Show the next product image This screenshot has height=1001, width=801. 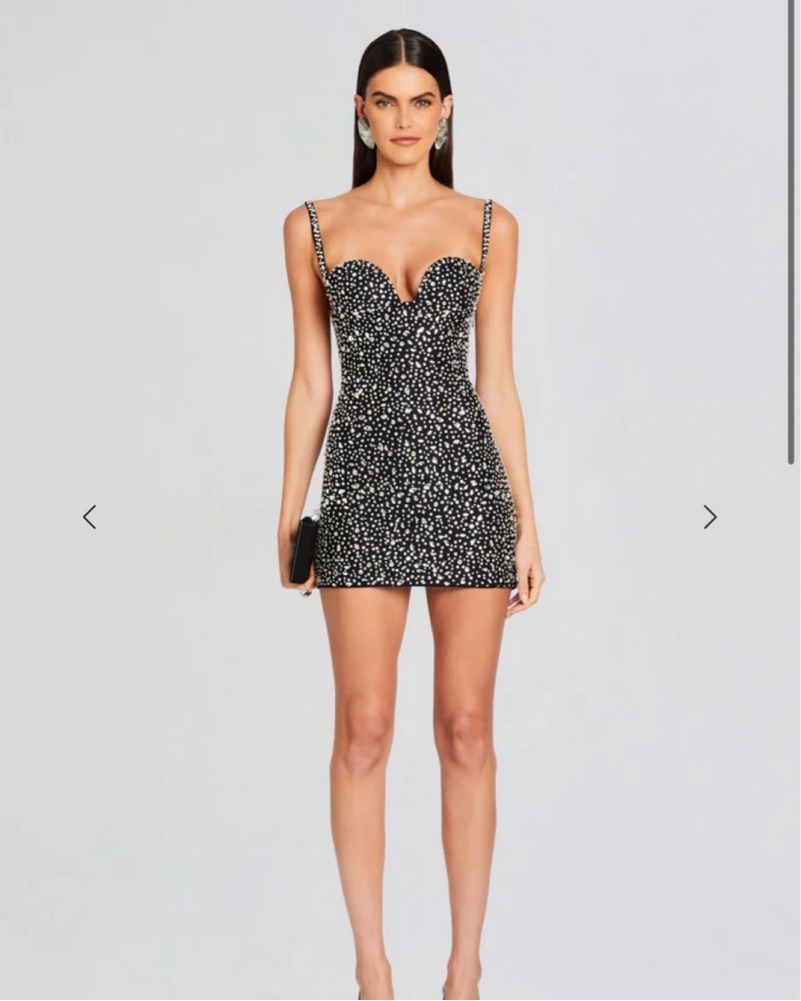click(710, 517)
